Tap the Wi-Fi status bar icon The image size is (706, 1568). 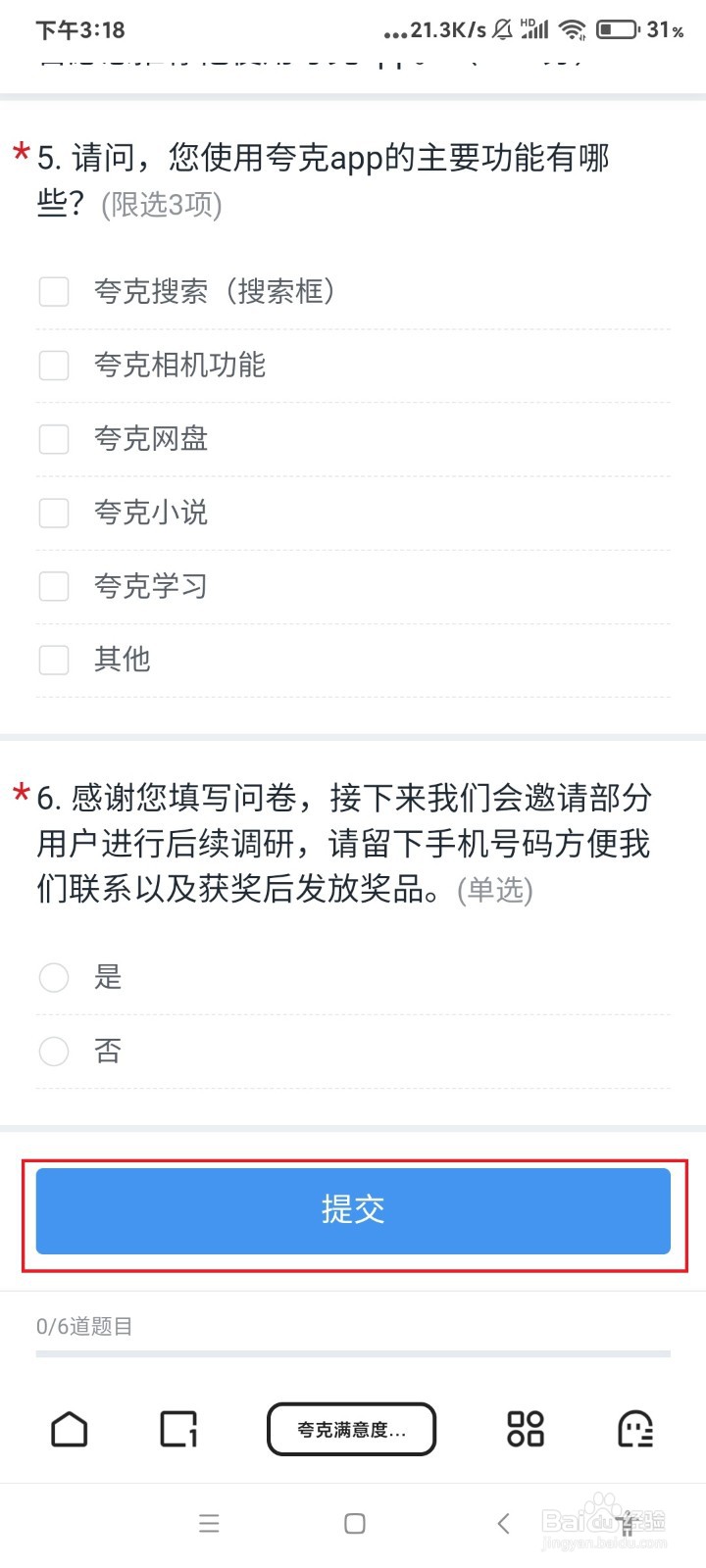coord(573,29)
